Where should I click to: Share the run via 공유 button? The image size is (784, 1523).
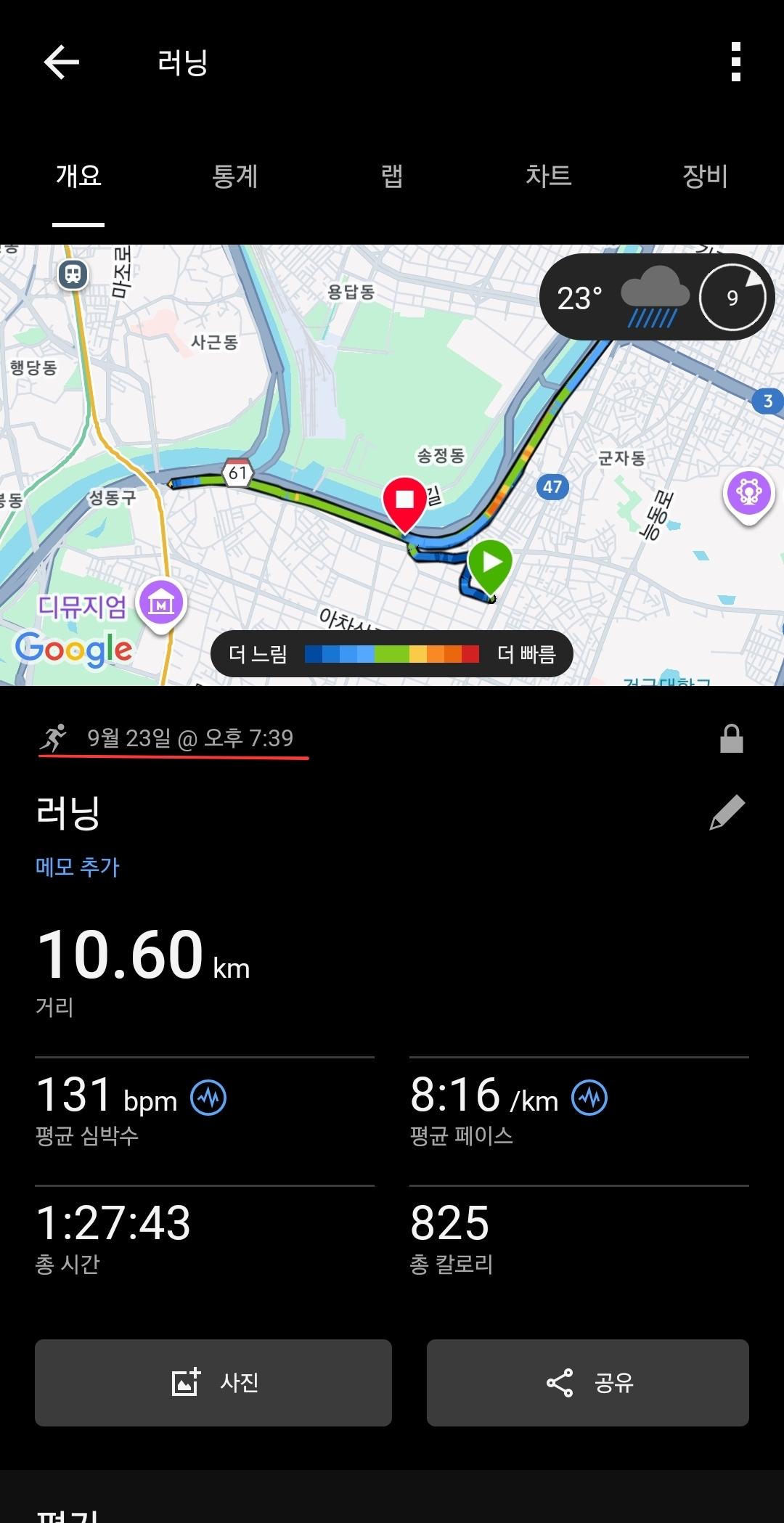point(588,1382)
